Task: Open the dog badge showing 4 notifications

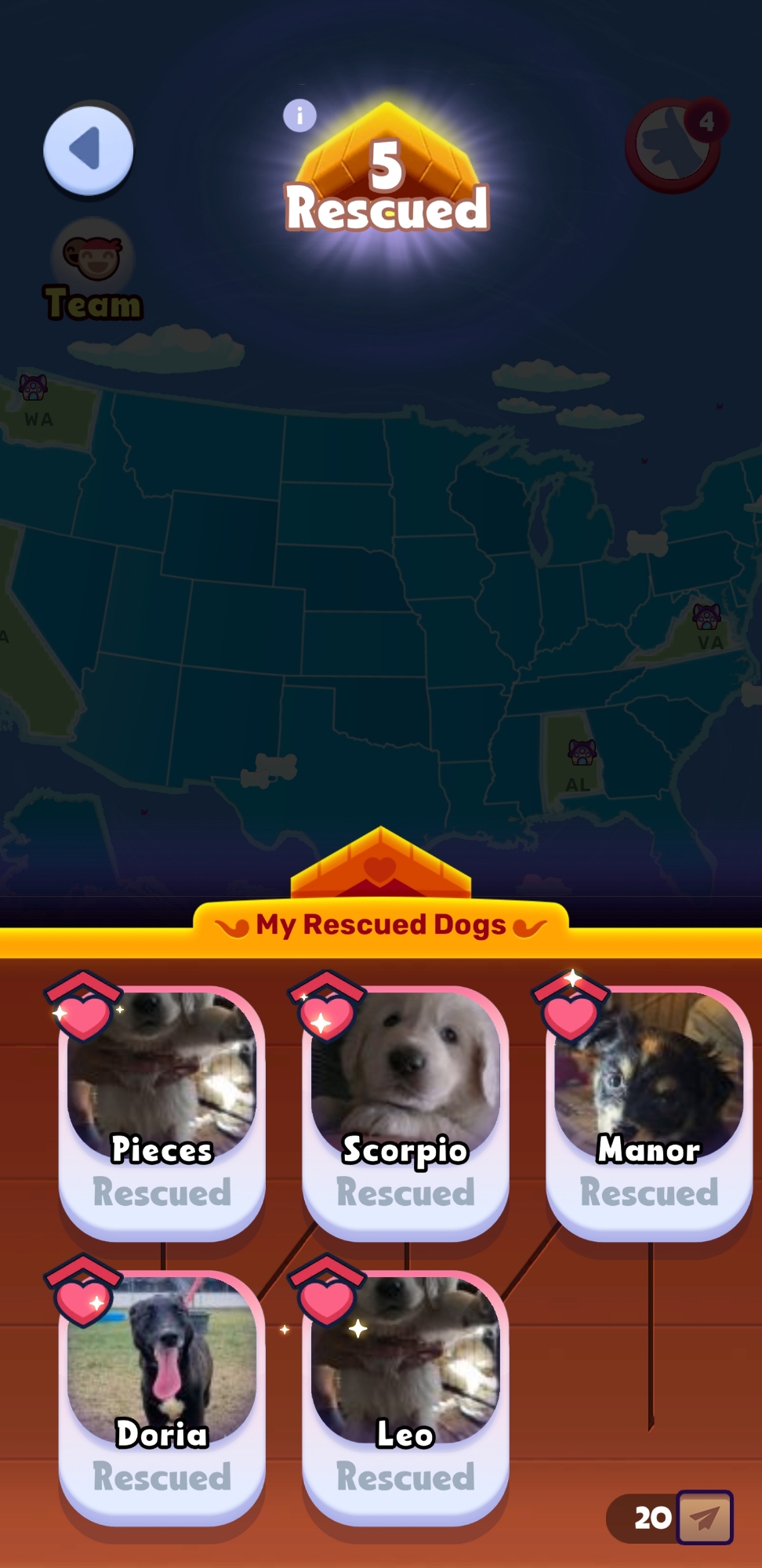Action: point(673,146)
